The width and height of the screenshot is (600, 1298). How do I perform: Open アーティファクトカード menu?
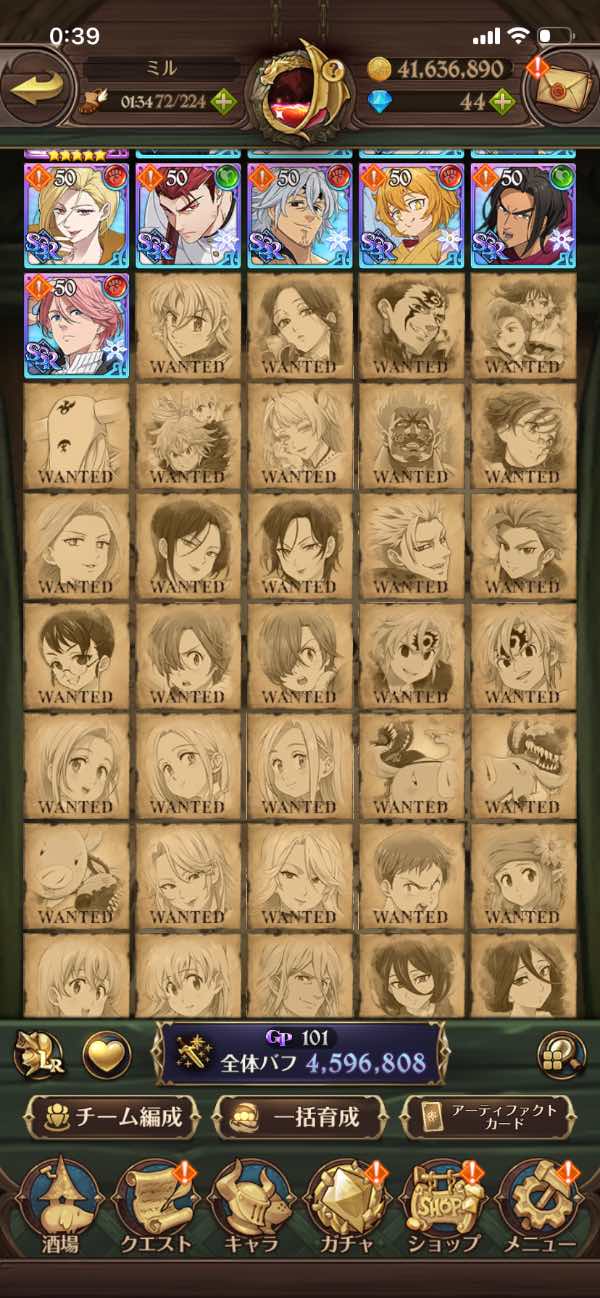coord(488,1117)
